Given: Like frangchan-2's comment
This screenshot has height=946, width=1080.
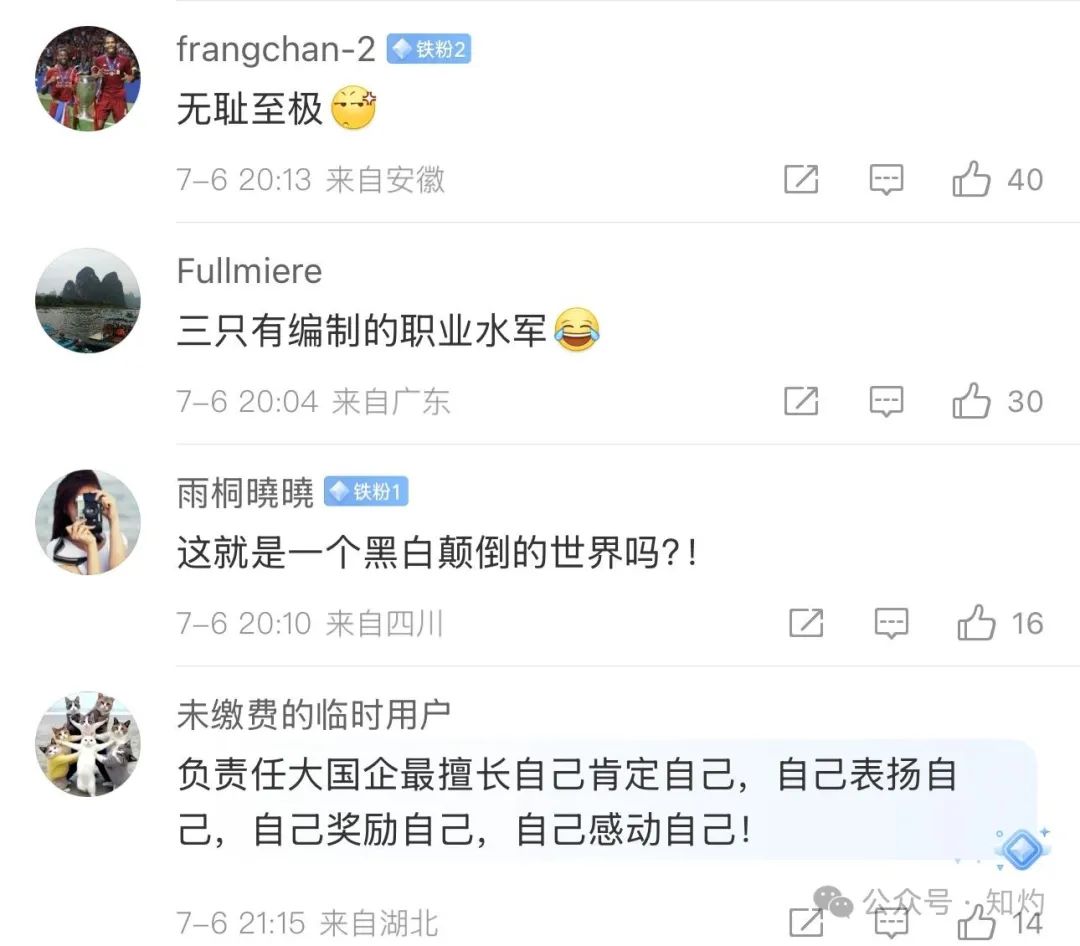Looking at the screenshot, I should (971, 180).
